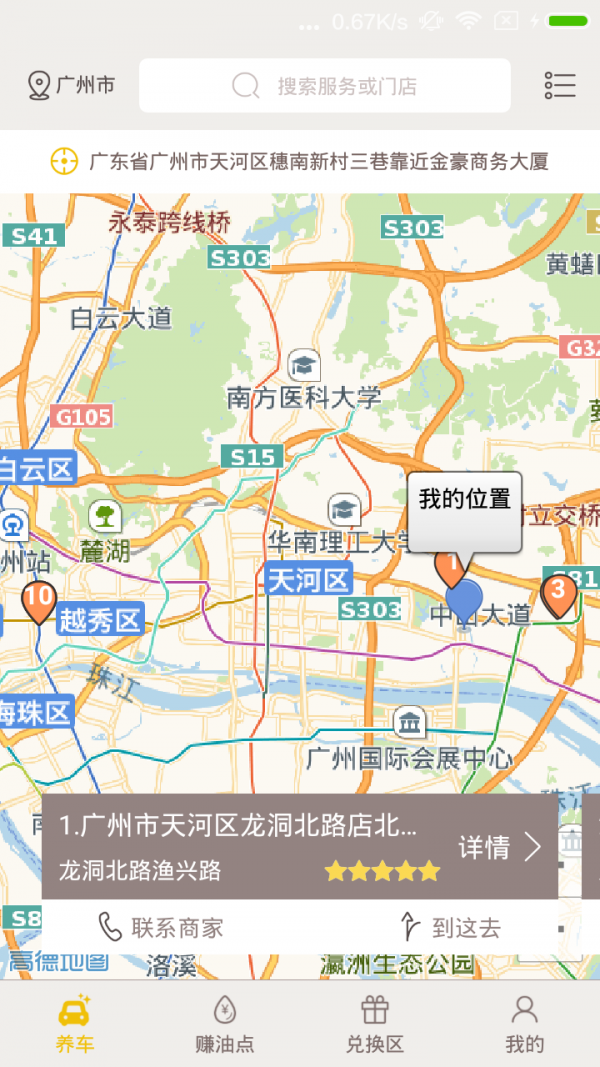600x1067 pixels.
Task: Go to the 我的 tab
Action: [x=525, y=1024]
